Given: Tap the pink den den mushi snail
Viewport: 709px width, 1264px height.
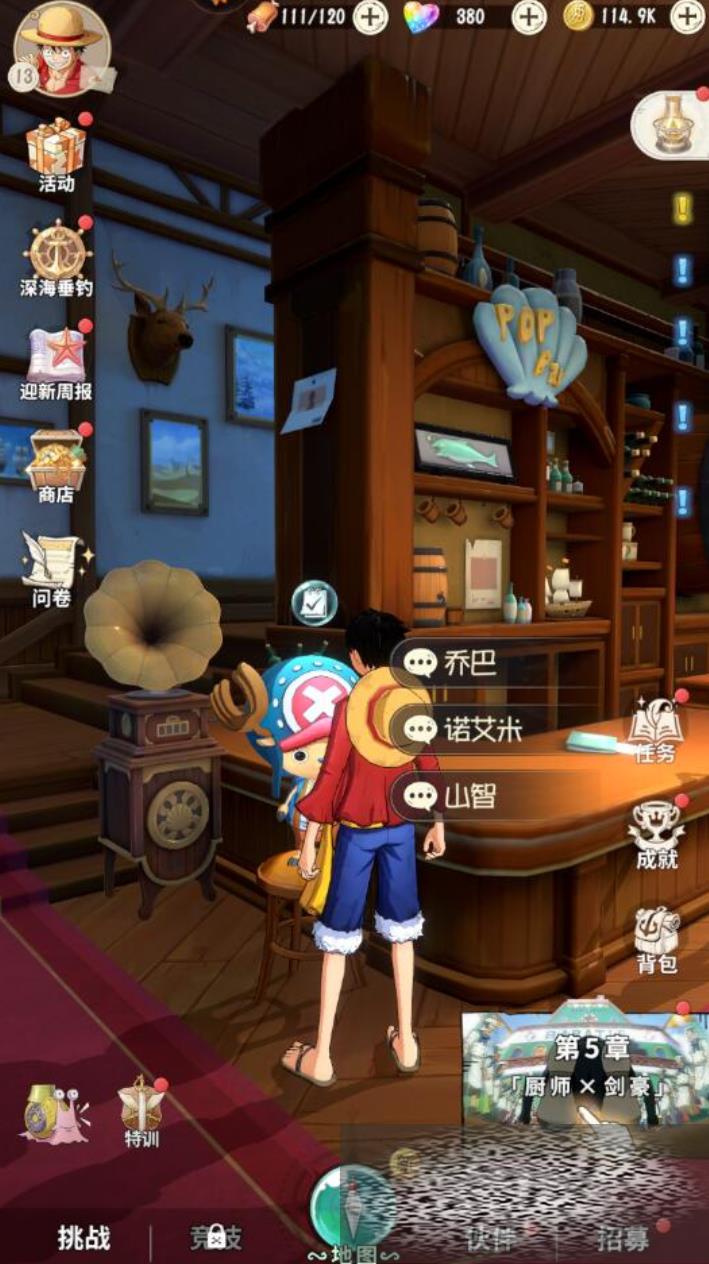Looking at the screenshot, I should (x=56, y=1113).
